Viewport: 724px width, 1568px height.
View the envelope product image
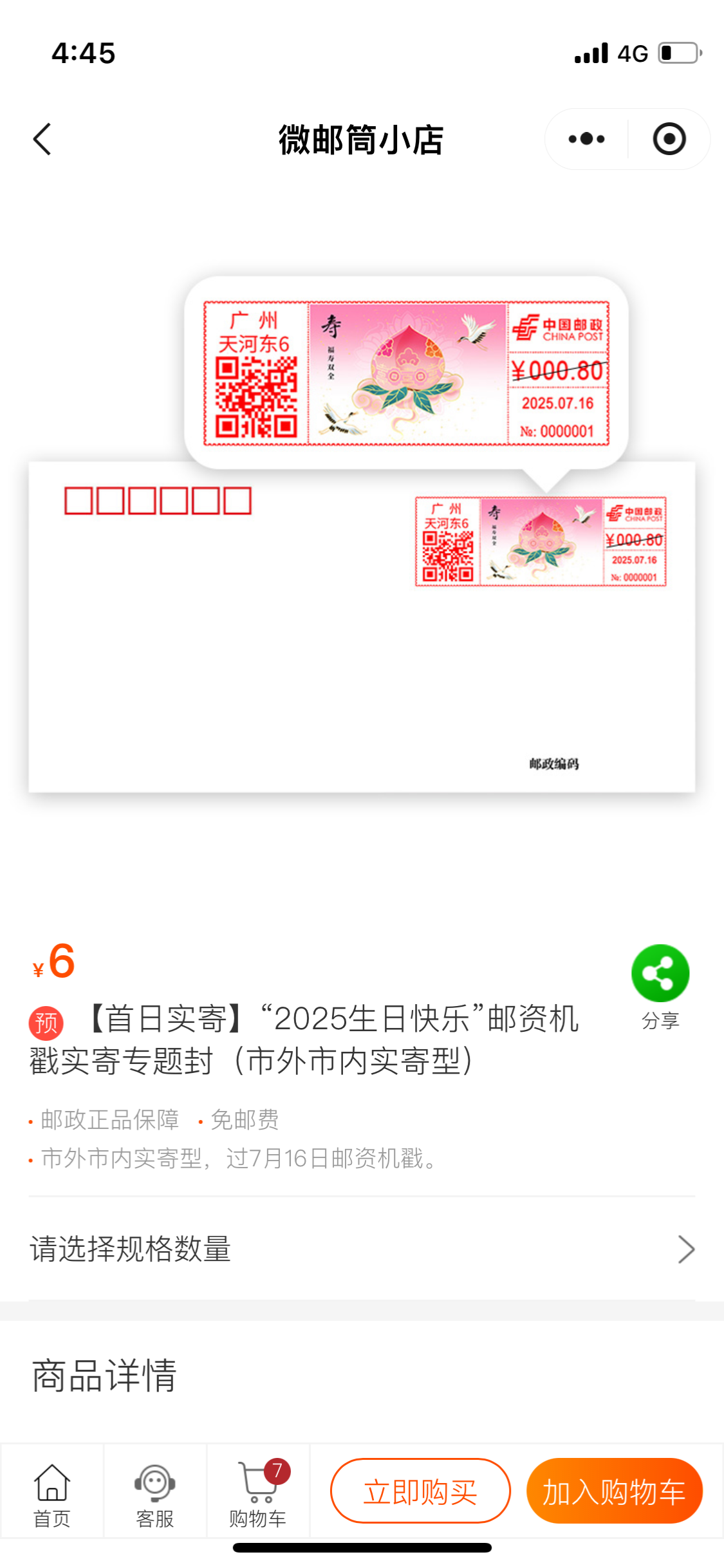(x=362, y=534)
